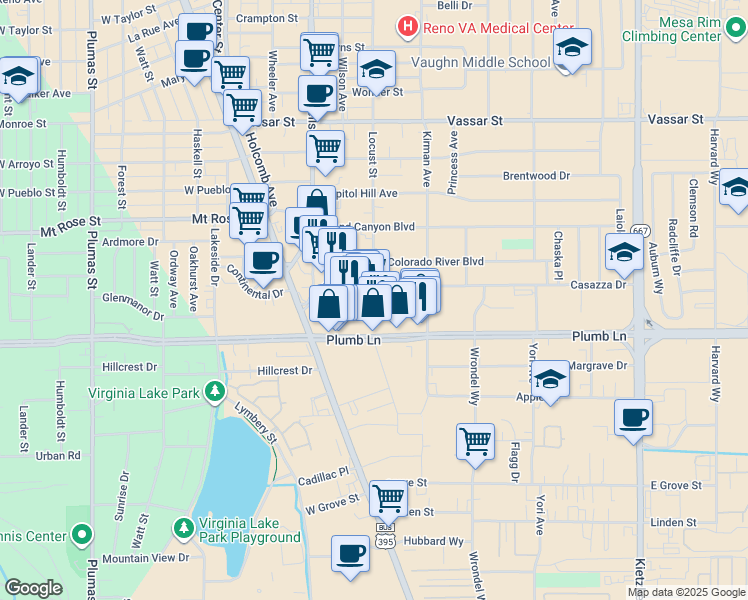
Task: Select the coffee pin near Continental Dr
Action: coord(263,261)
